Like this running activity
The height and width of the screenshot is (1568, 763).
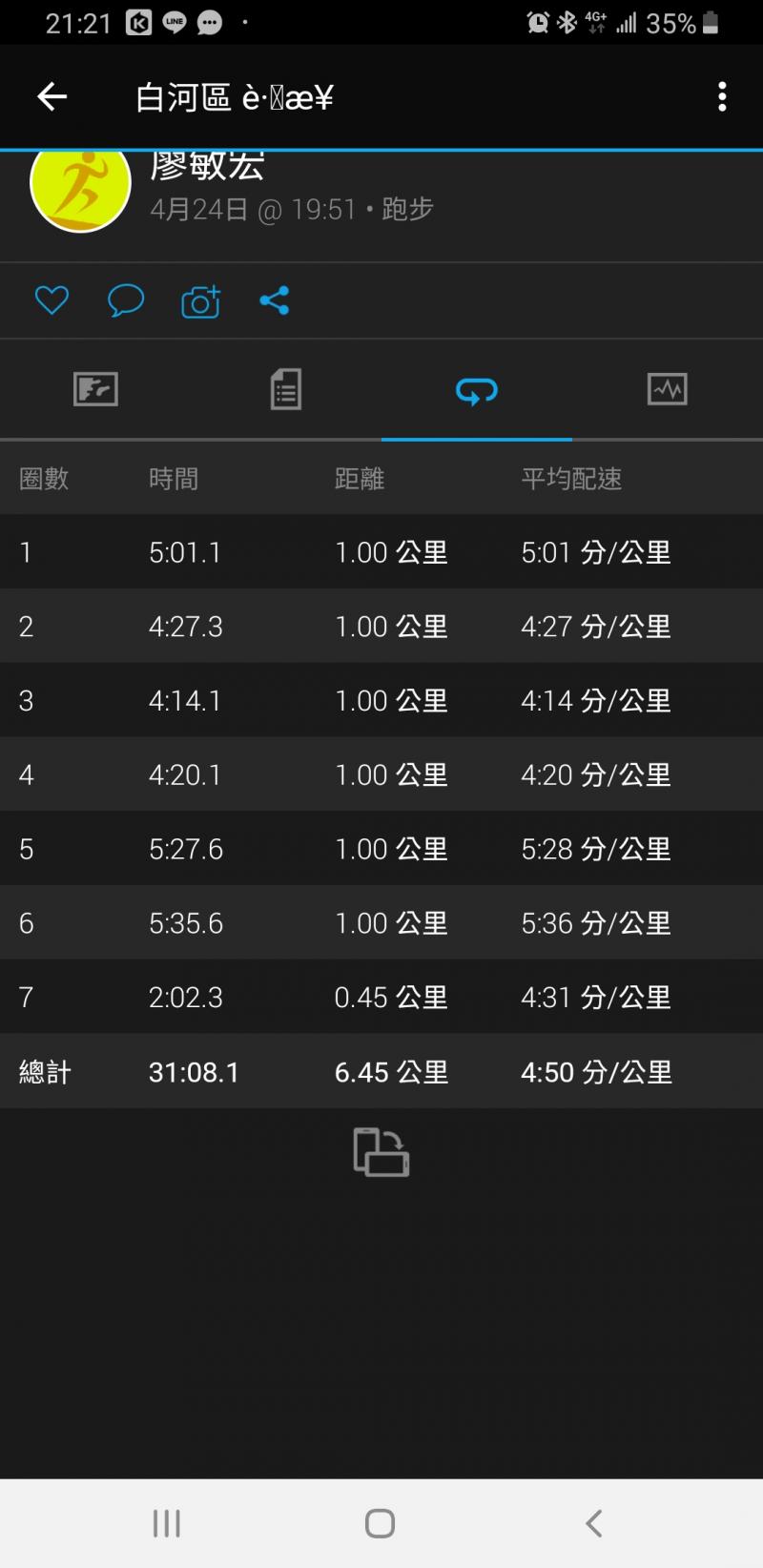pyautogui.click(x=52, y=301)
